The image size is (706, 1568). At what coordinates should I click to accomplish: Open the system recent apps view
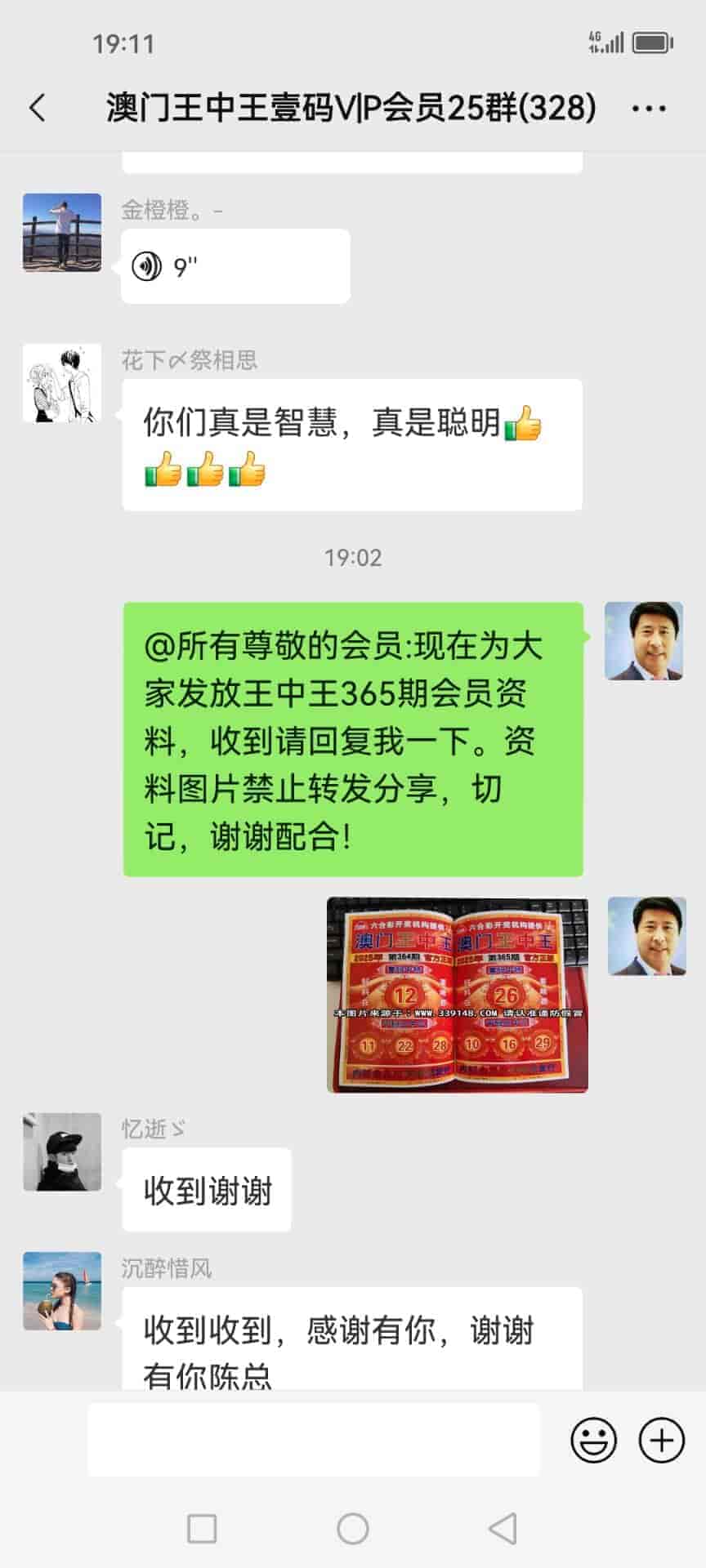[x=202, y=1528]
